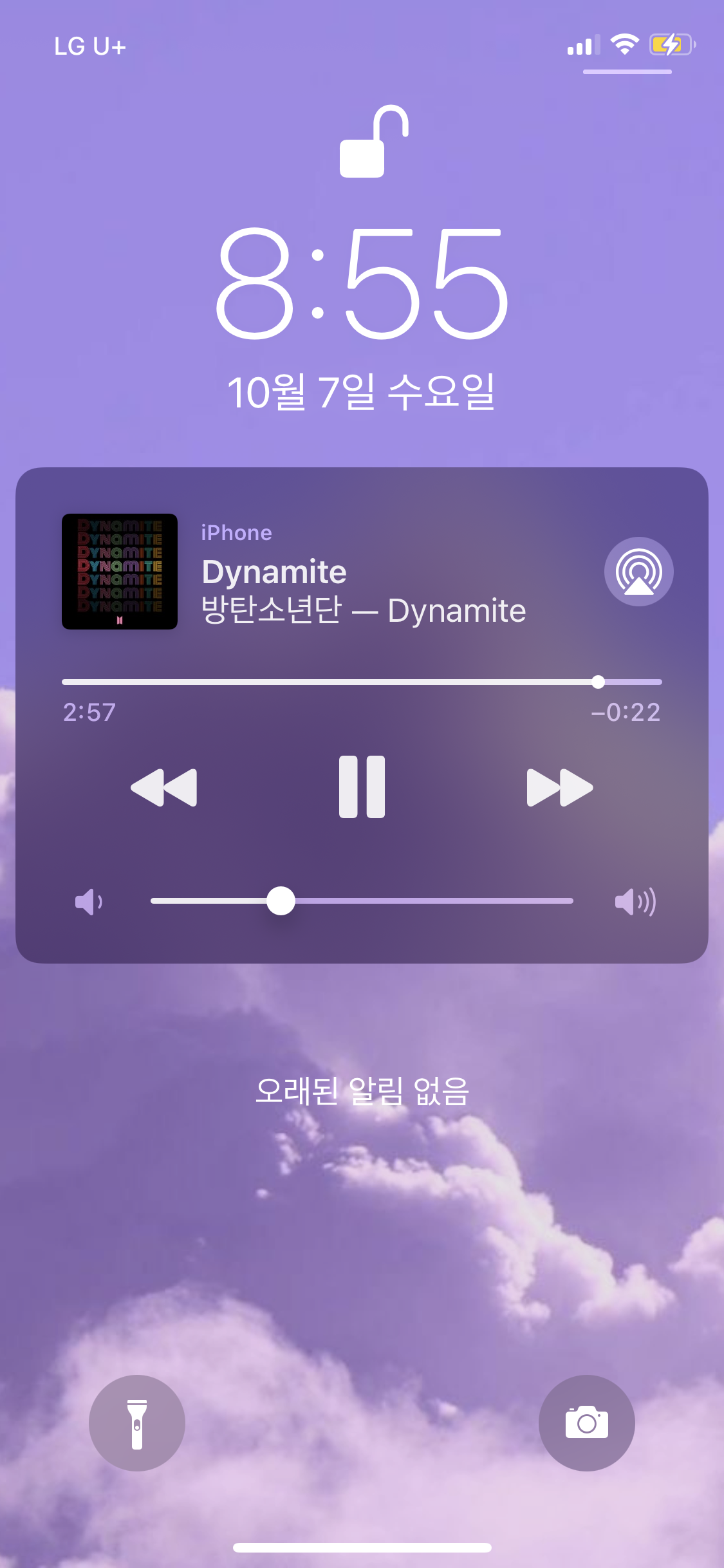Turn on the flashlight
This screenshot has height=1568, width=724.
point(137,1424)
